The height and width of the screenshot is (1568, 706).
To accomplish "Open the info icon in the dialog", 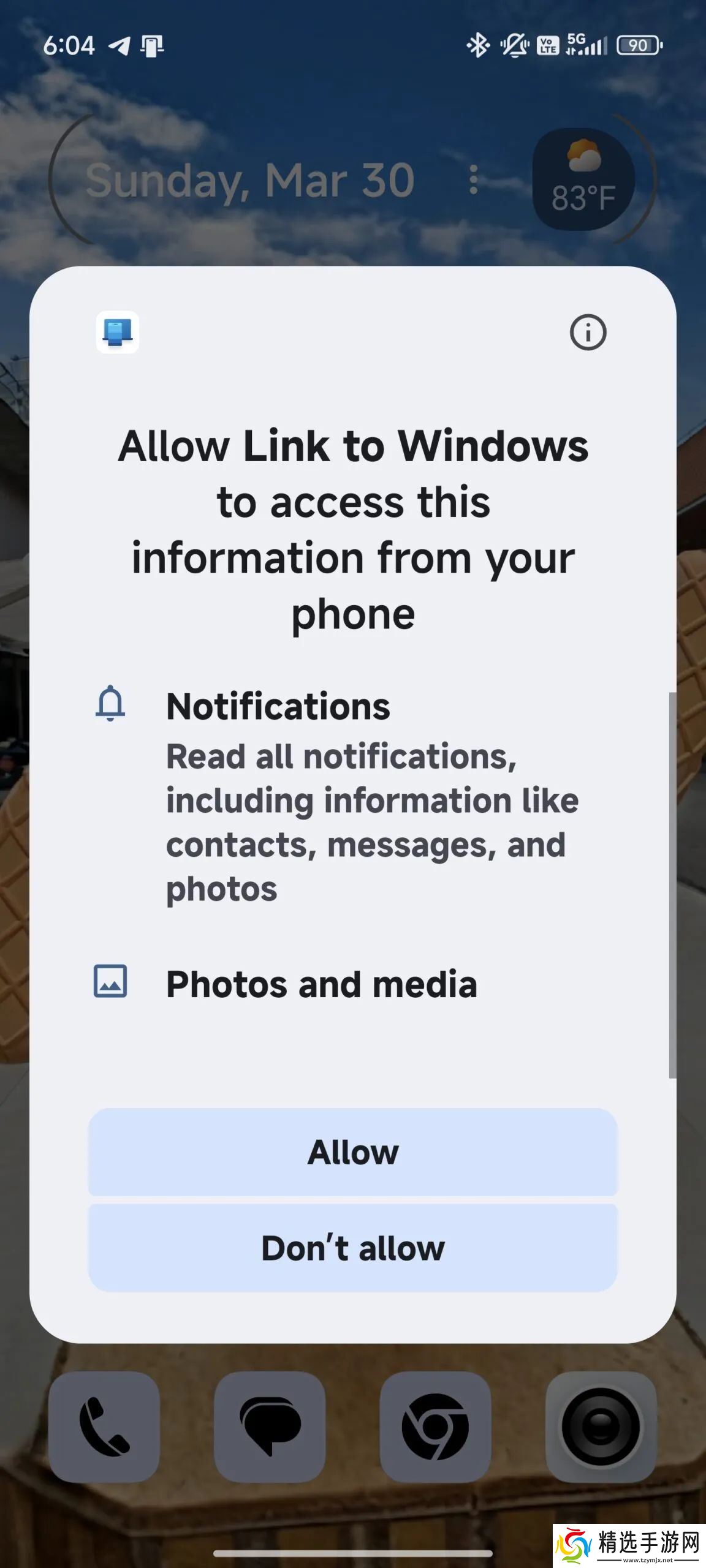I will (x=588, y=333).
